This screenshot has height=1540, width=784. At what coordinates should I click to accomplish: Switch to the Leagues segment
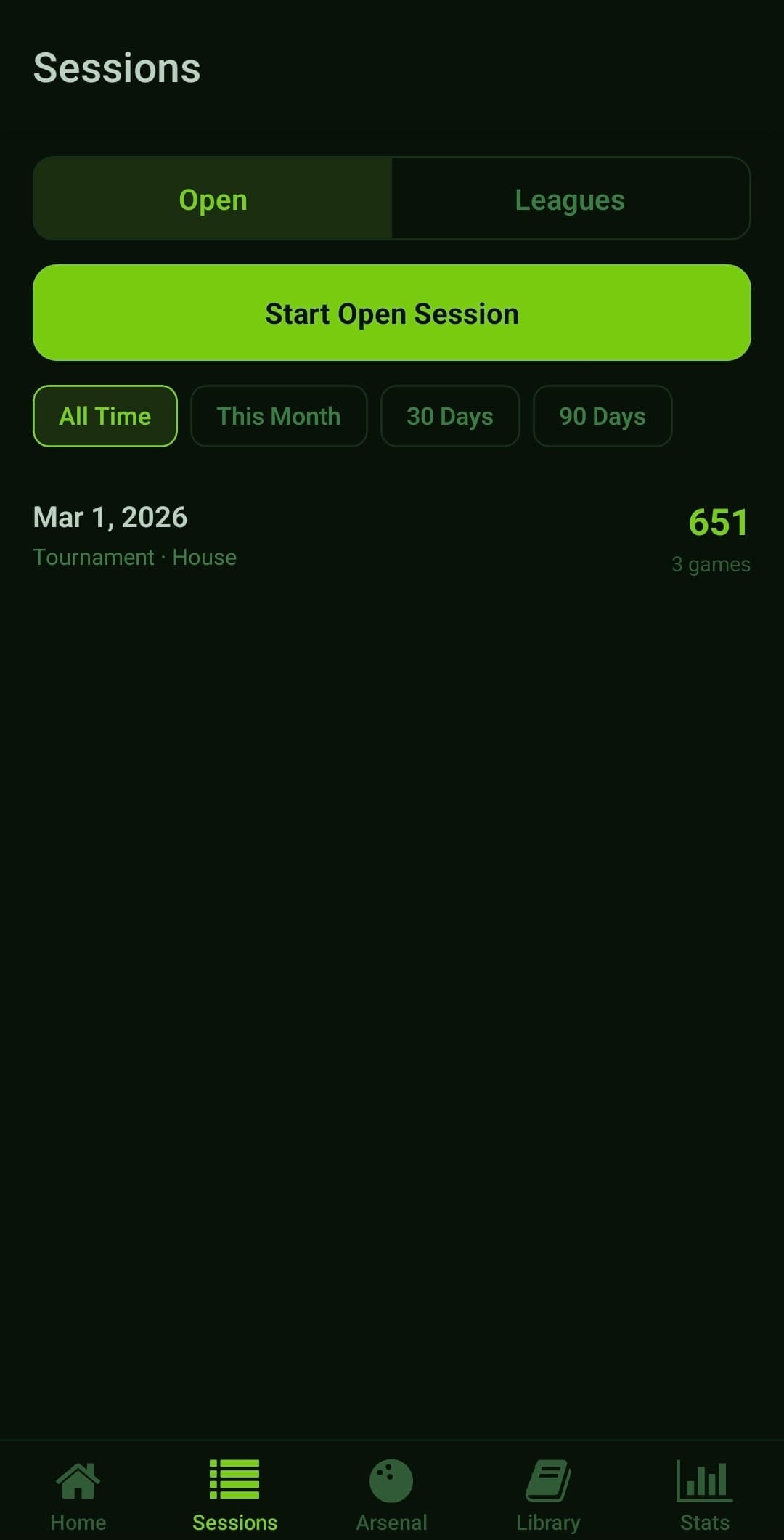point(570,199)
